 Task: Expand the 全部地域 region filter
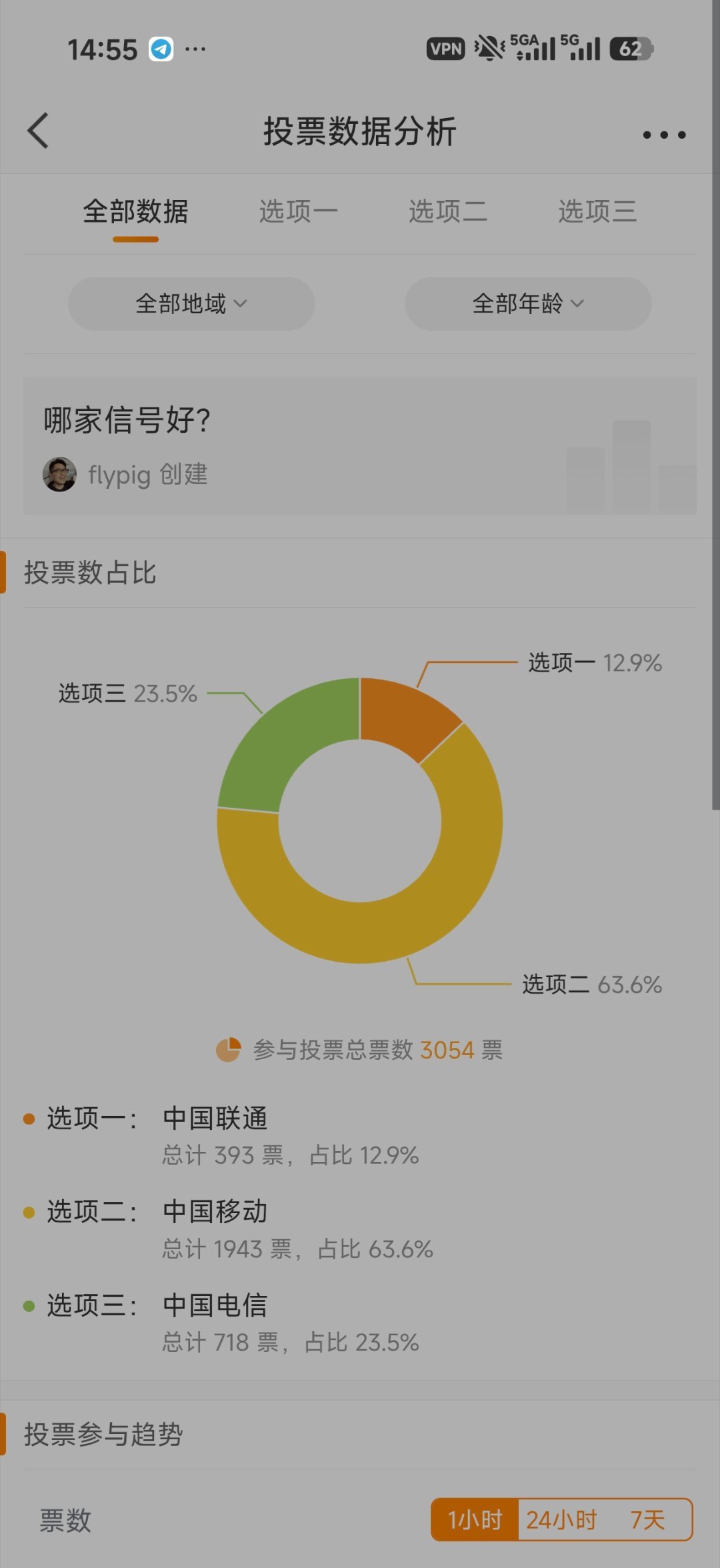(x=191, y=303)
